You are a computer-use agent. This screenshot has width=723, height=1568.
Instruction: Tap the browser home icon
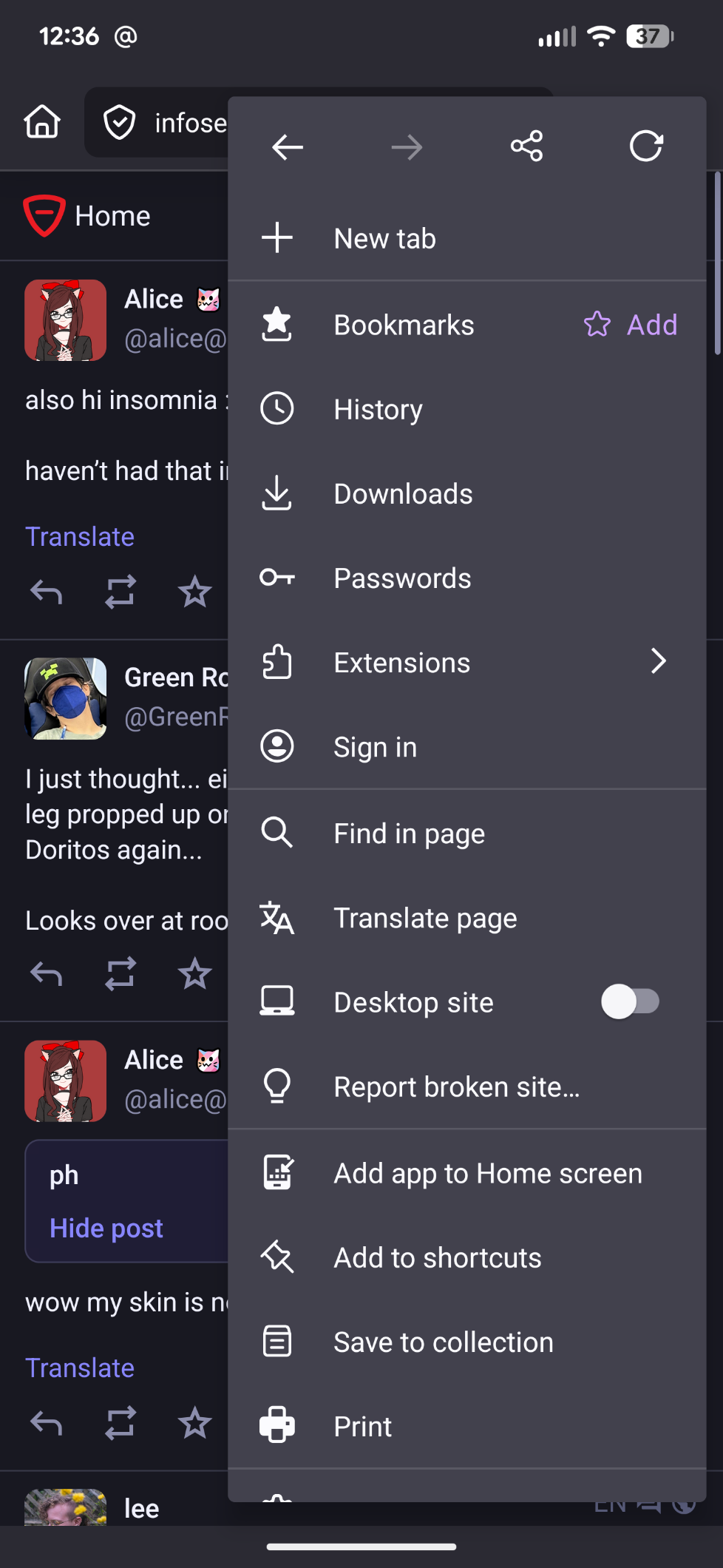(x=42, y=122)
